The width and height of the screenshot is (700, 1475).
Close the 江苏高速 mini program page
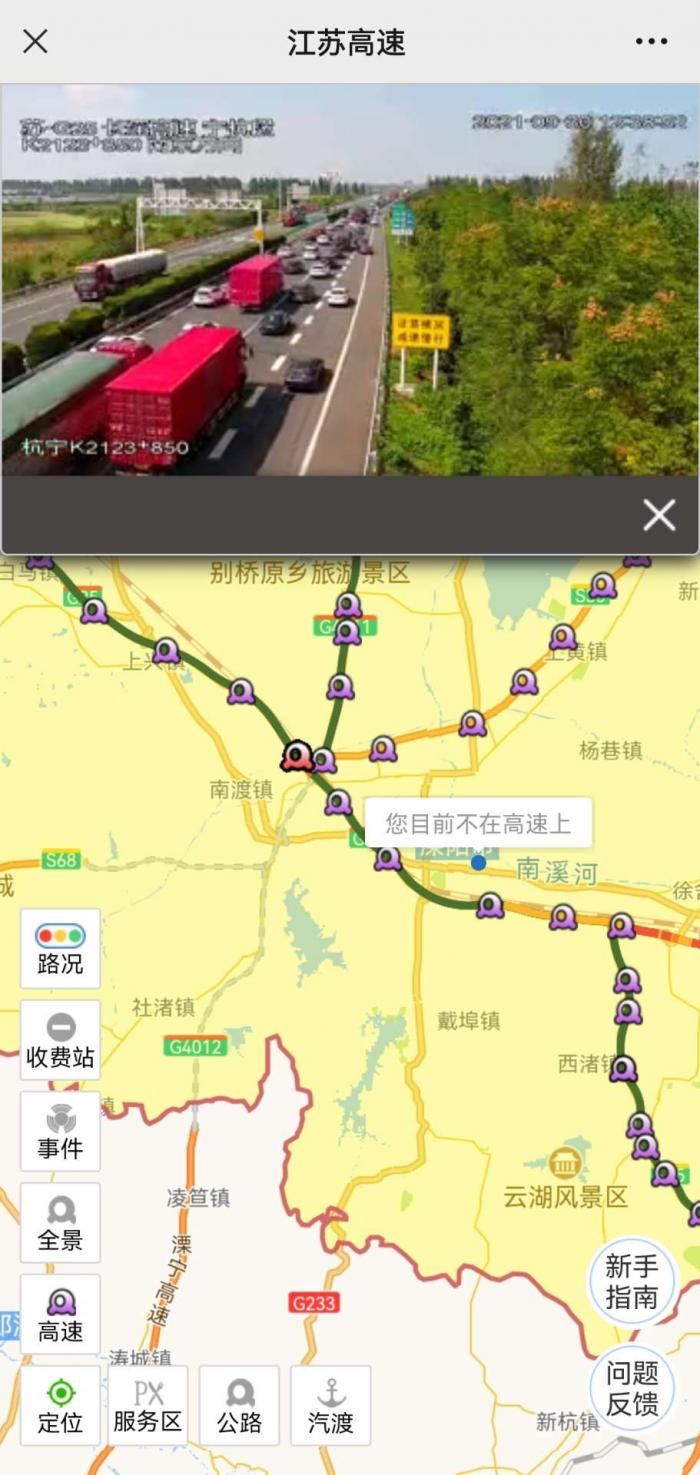(x=35, y=41)
